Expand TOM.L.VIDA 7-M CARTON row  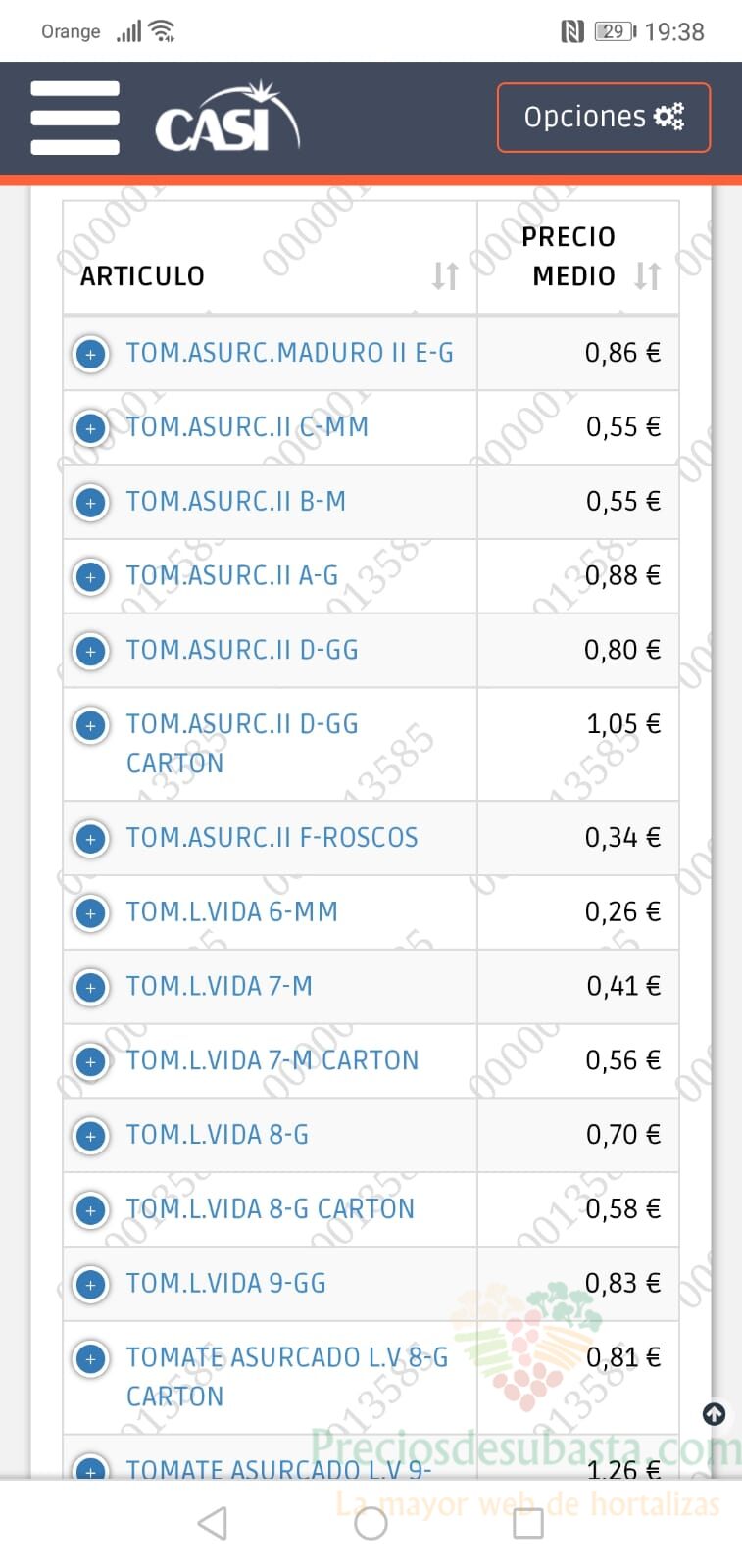click(91, 1060)
